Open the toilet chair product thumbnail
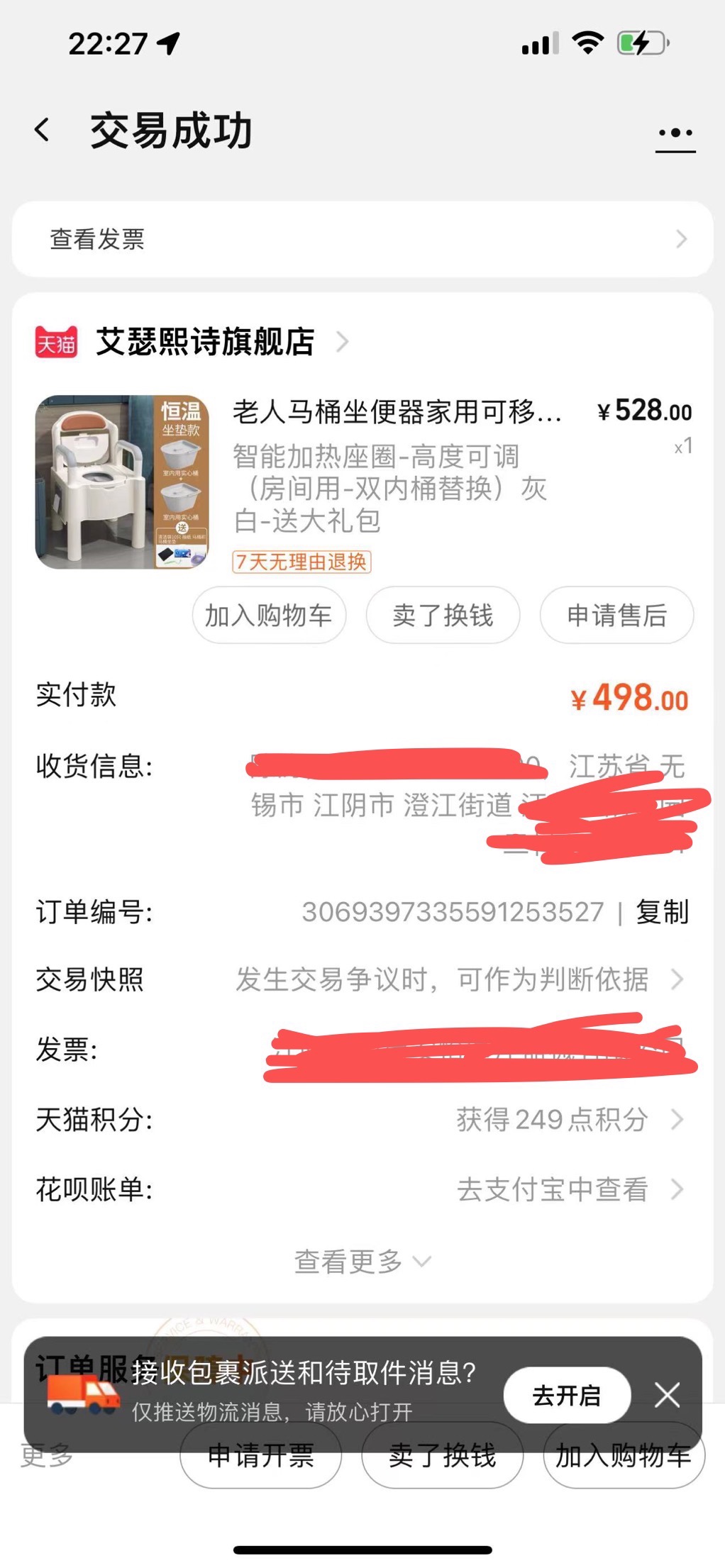Image resolution: width=725 pixels, height=1568 pixels. (122, 482)
